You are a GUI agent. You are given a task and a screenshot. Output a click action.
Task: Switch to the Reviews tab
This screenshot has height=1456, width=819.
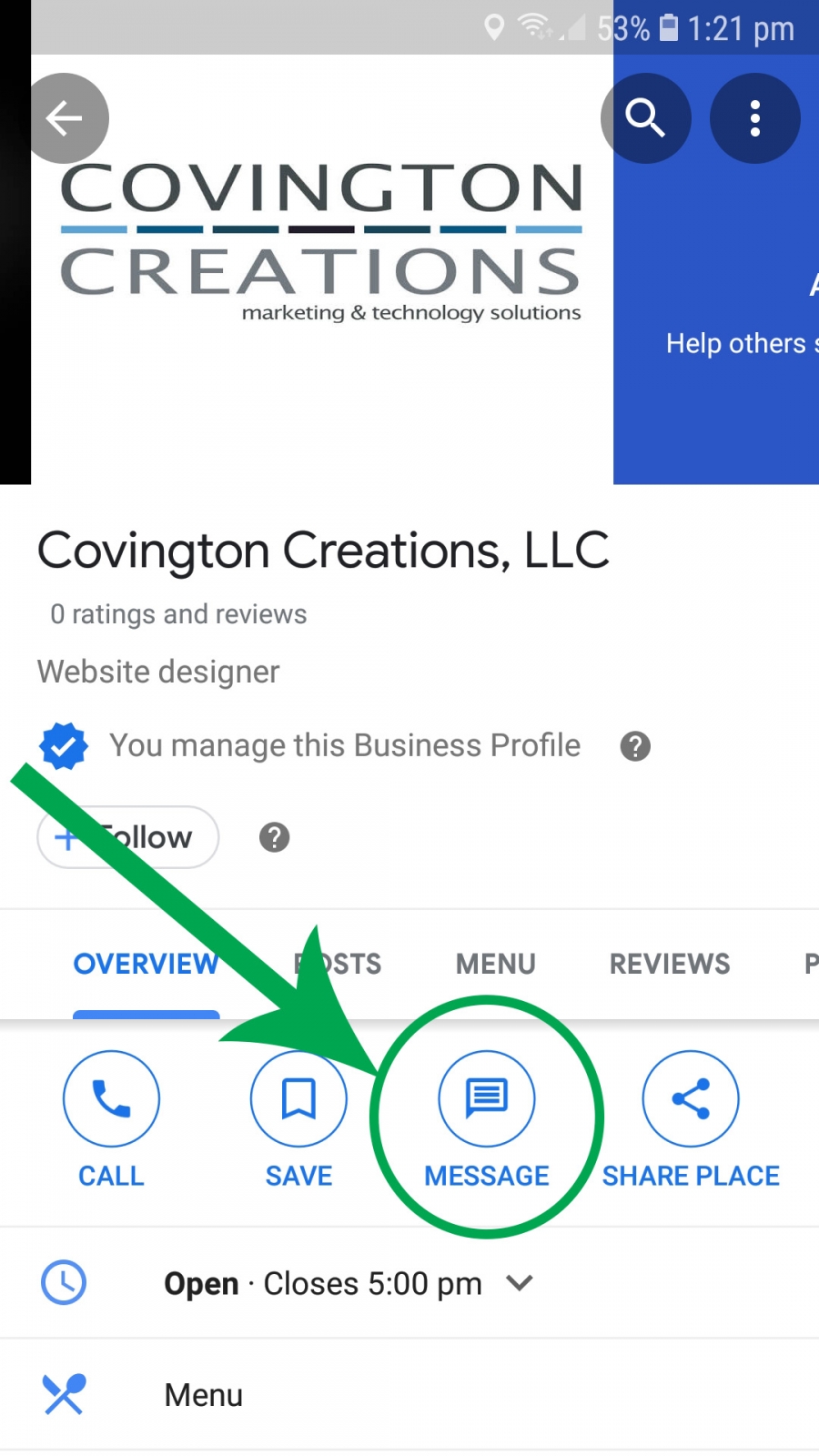click(x=670, y=964)
